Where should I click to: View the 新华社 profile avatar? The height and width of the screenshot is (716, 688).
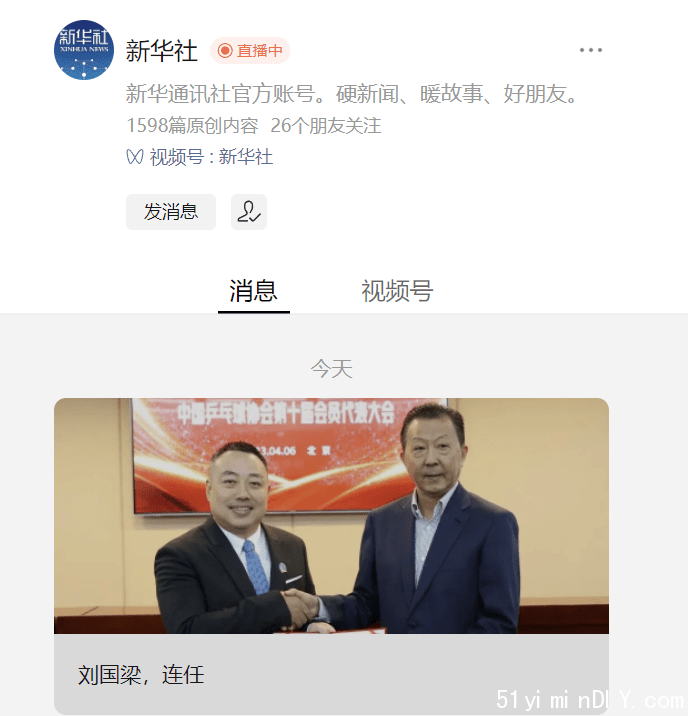(84, 50)
